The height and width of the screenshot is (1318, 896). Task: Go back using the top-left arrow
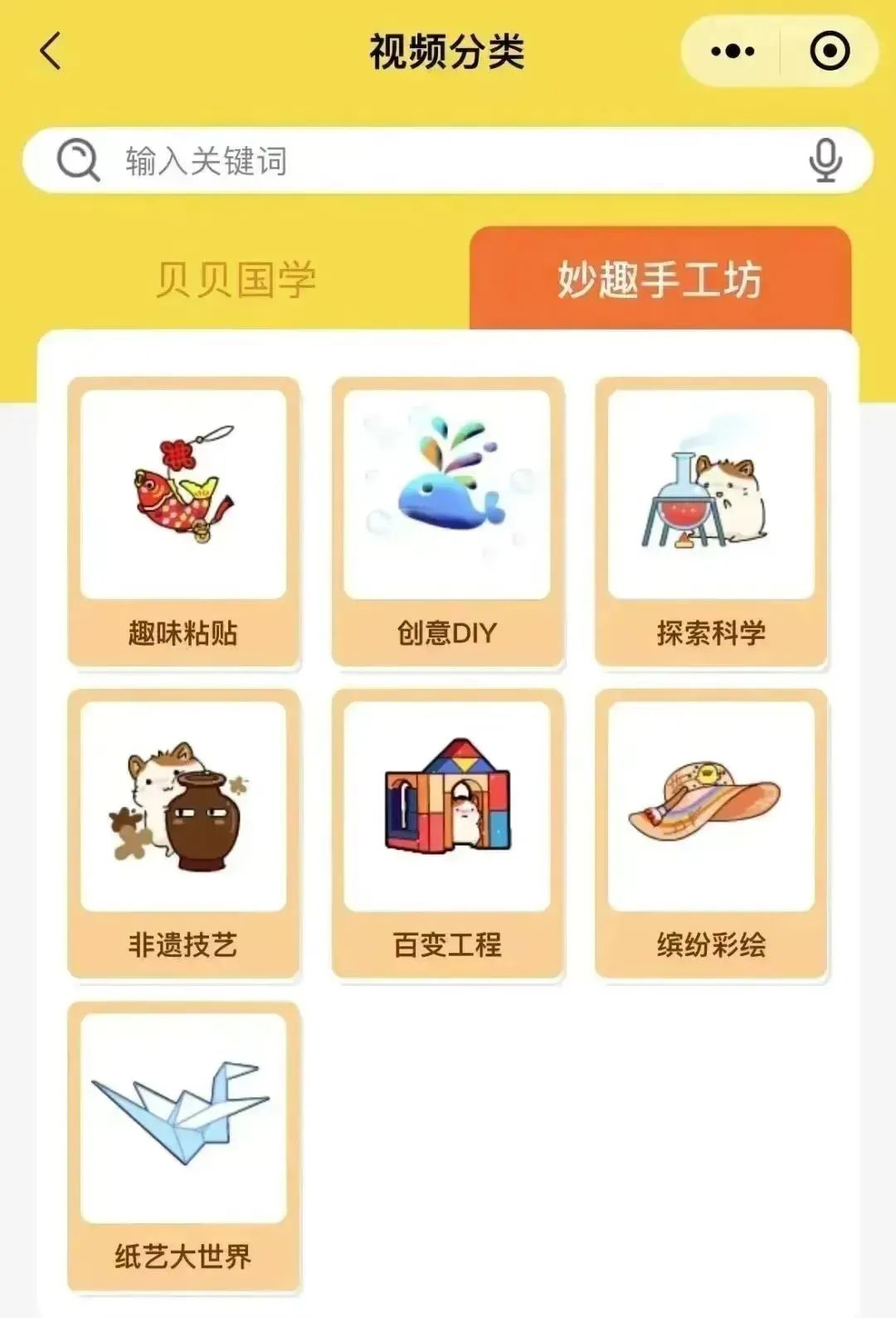point(51,51)
